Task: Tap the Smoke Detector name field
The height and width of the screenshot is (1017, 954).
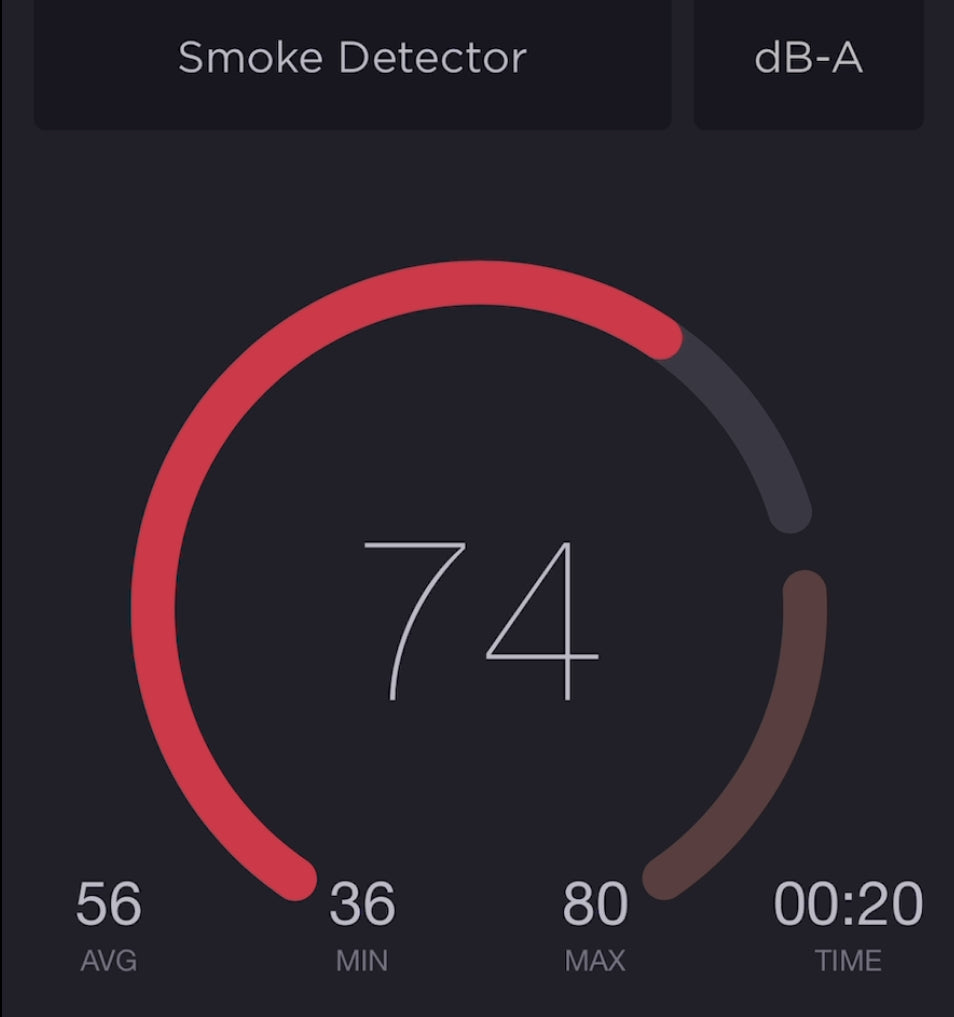Action: pyautogui.click(x=352, y=60)
